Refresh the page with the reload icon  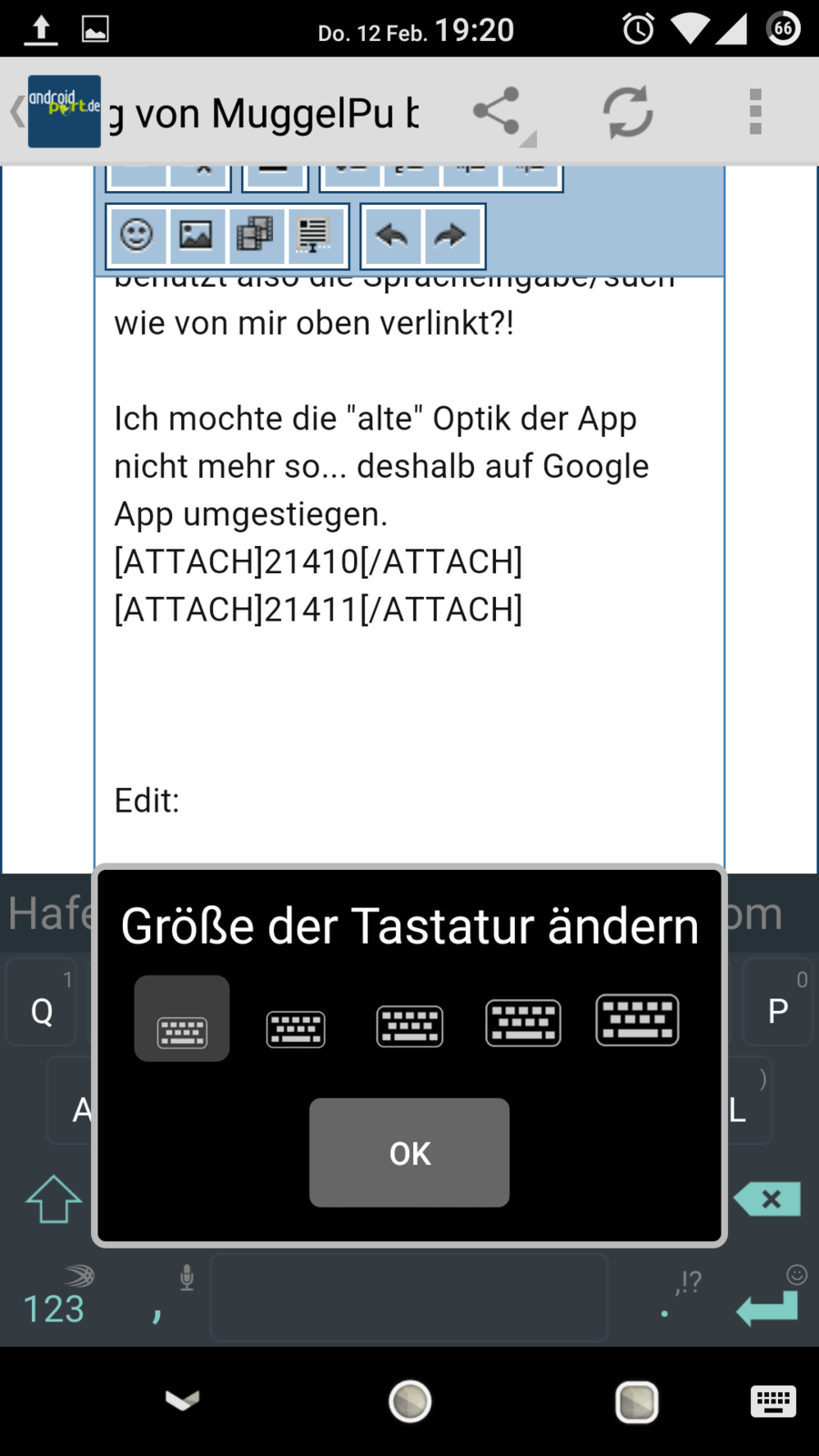628,112
